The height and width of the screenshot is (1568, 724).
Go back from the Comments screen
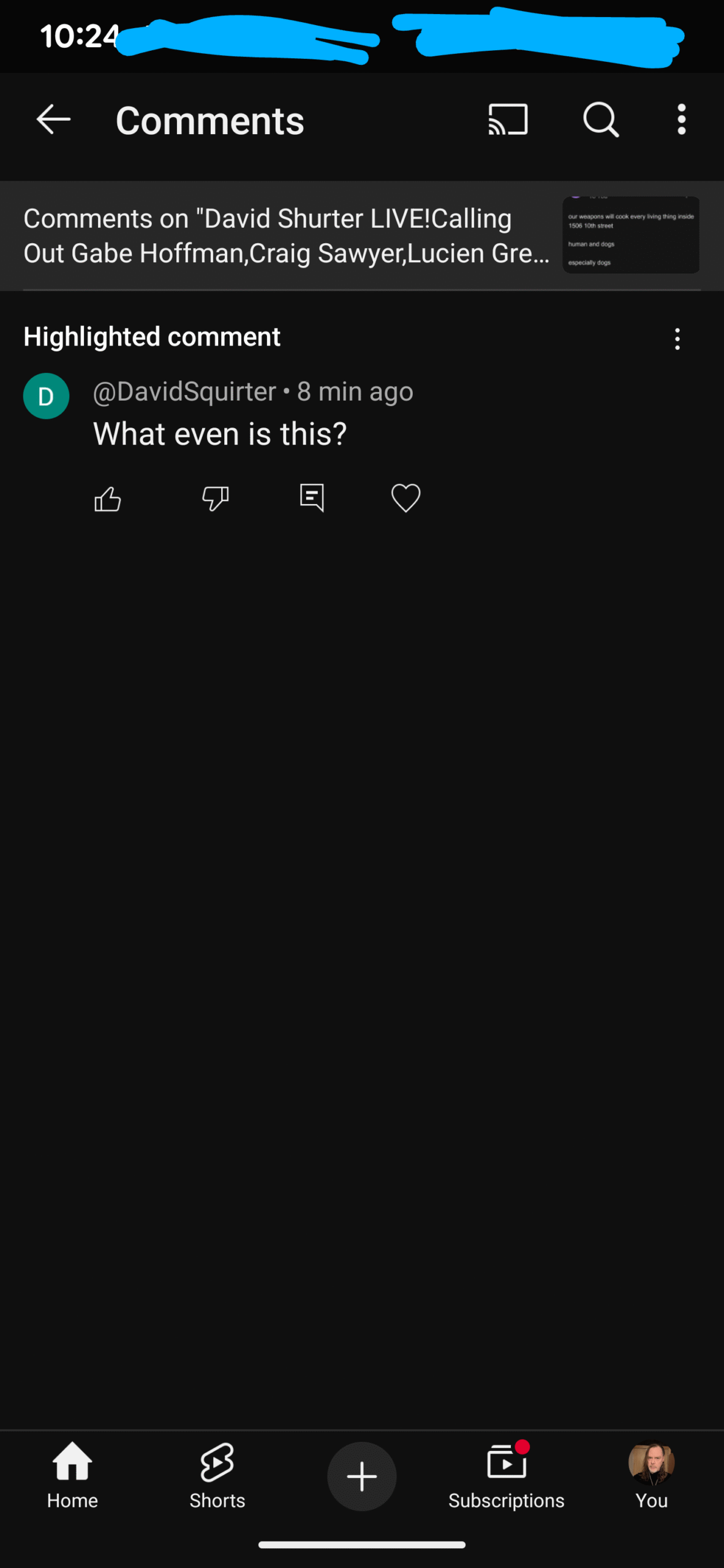[53, 119]
